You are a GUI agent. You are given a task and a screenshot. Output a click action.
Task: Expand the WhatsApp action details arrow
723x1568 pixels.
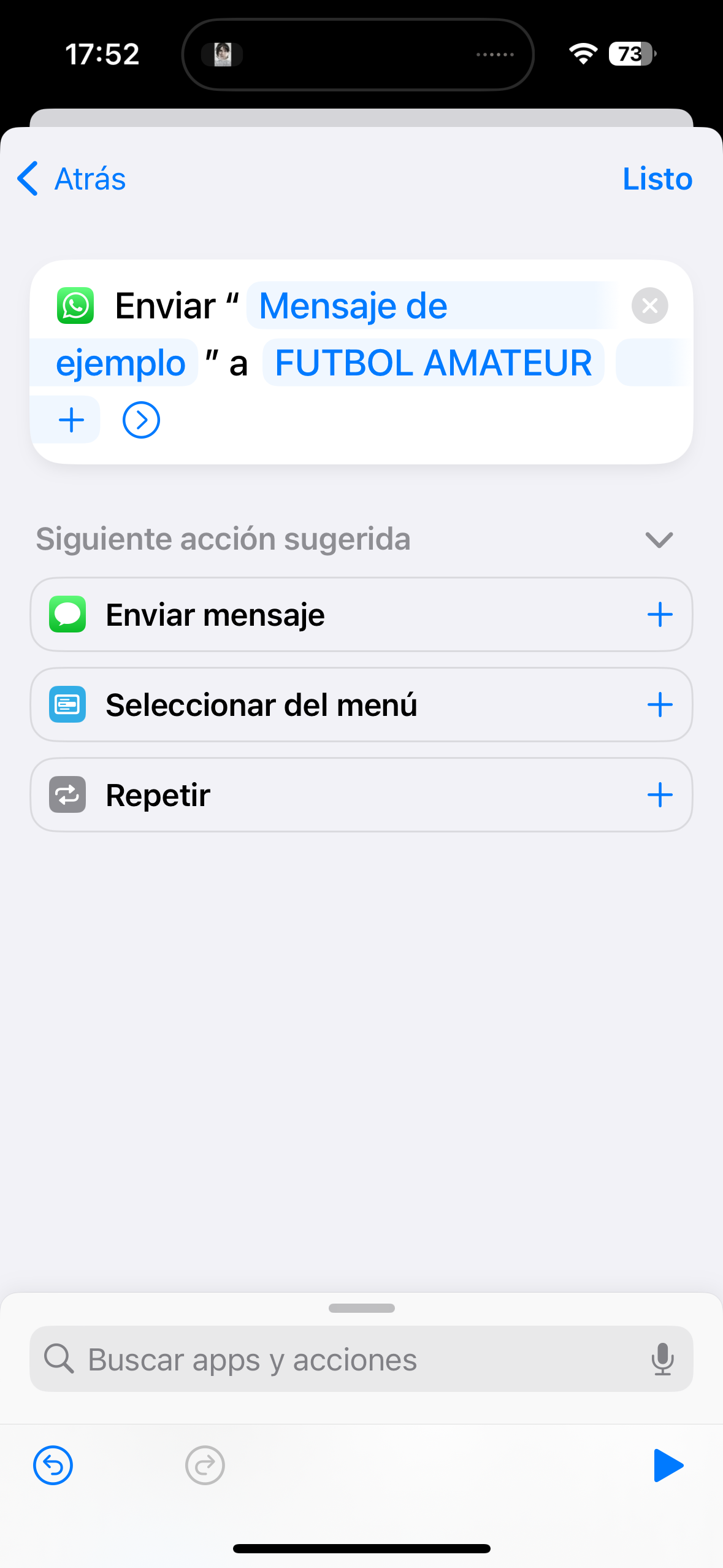(x=141, y=420)
